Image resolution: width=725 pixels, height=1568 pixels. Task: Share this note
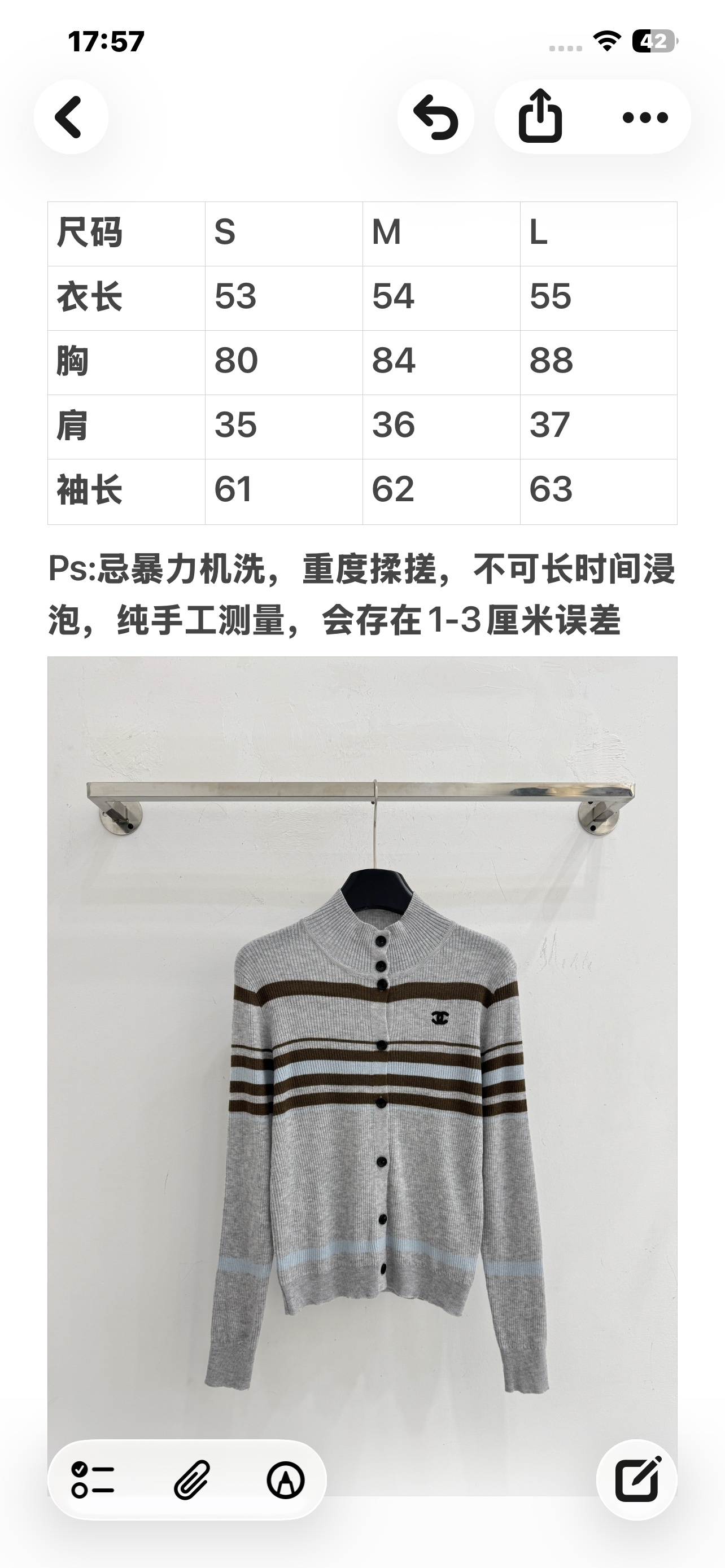540,117
